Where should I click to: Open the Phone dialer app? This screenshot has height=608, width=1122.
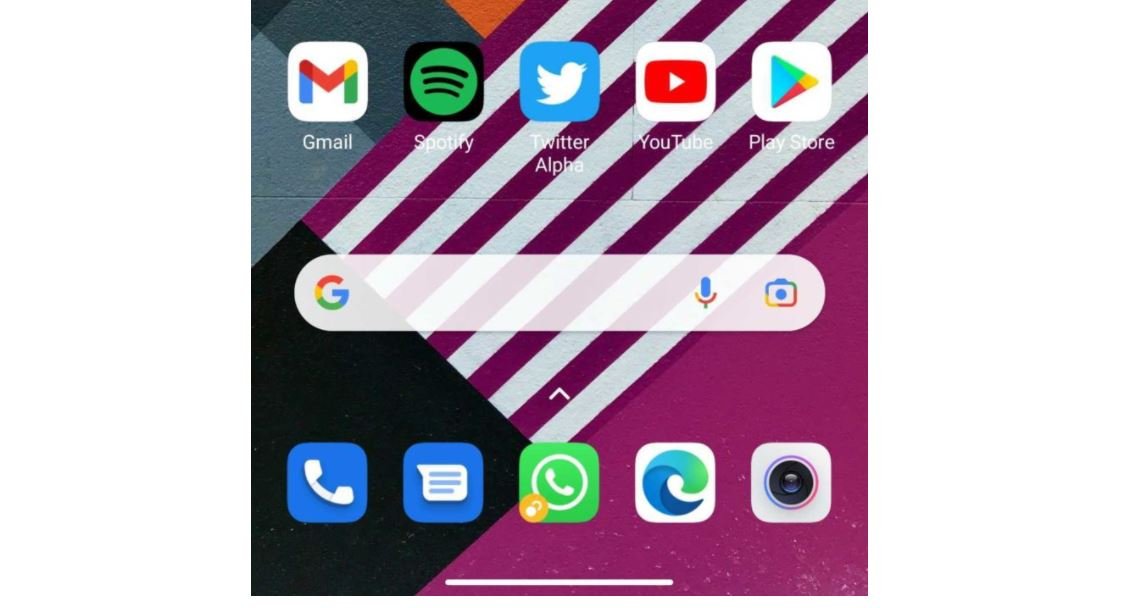click(x=327, y=483)
